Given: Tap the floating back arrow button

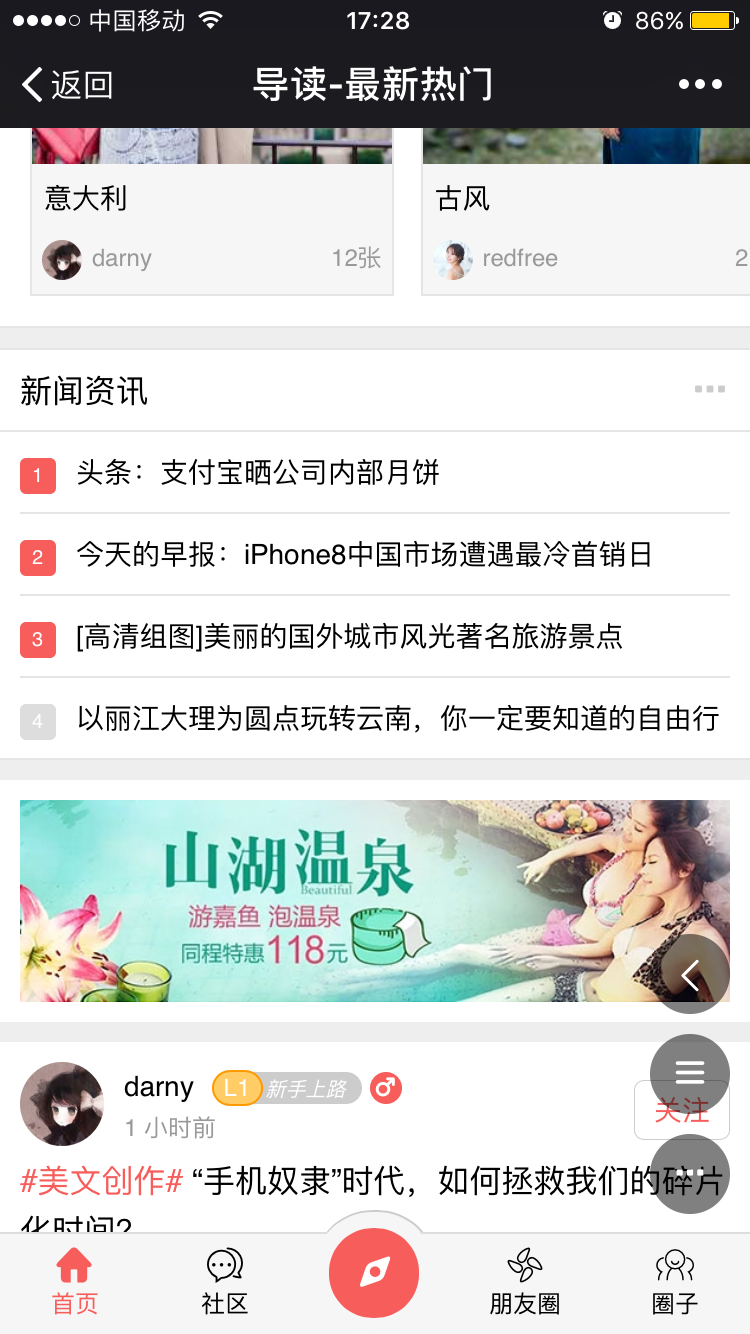Looking at the screenshot, I should click(690, 974).
